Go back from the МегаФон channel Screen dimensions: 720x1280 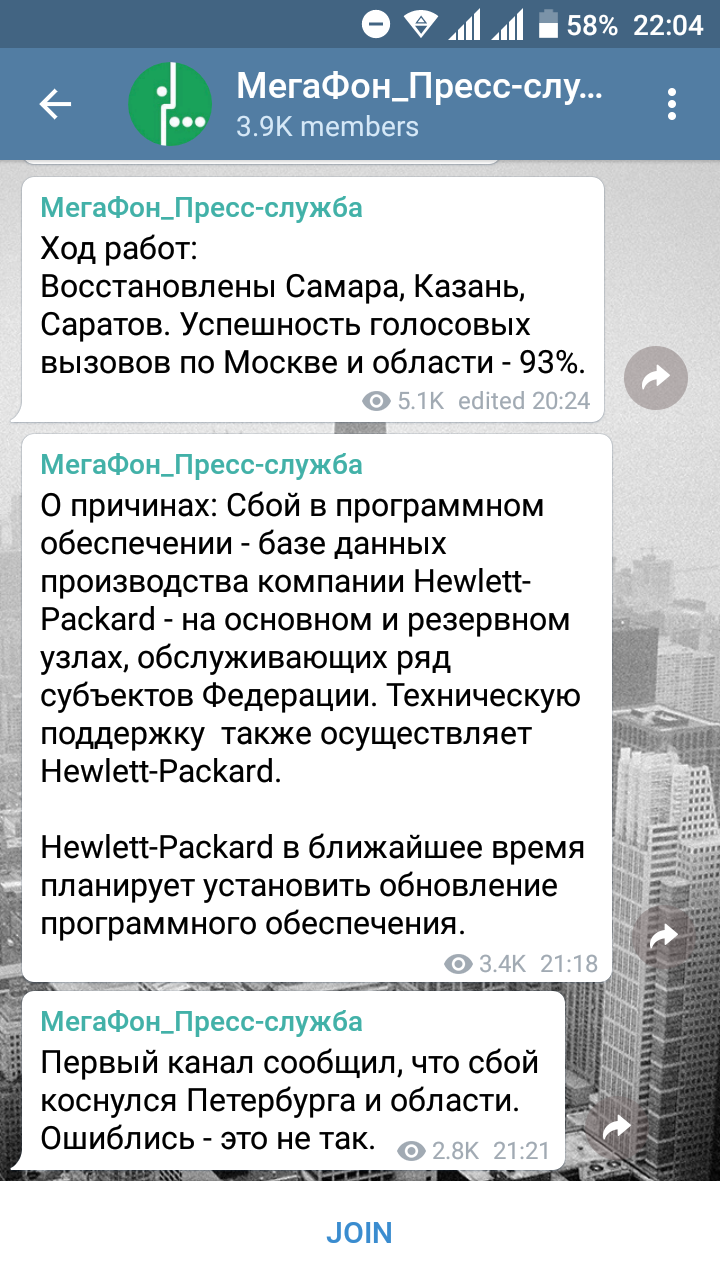[x=55, y=104]
